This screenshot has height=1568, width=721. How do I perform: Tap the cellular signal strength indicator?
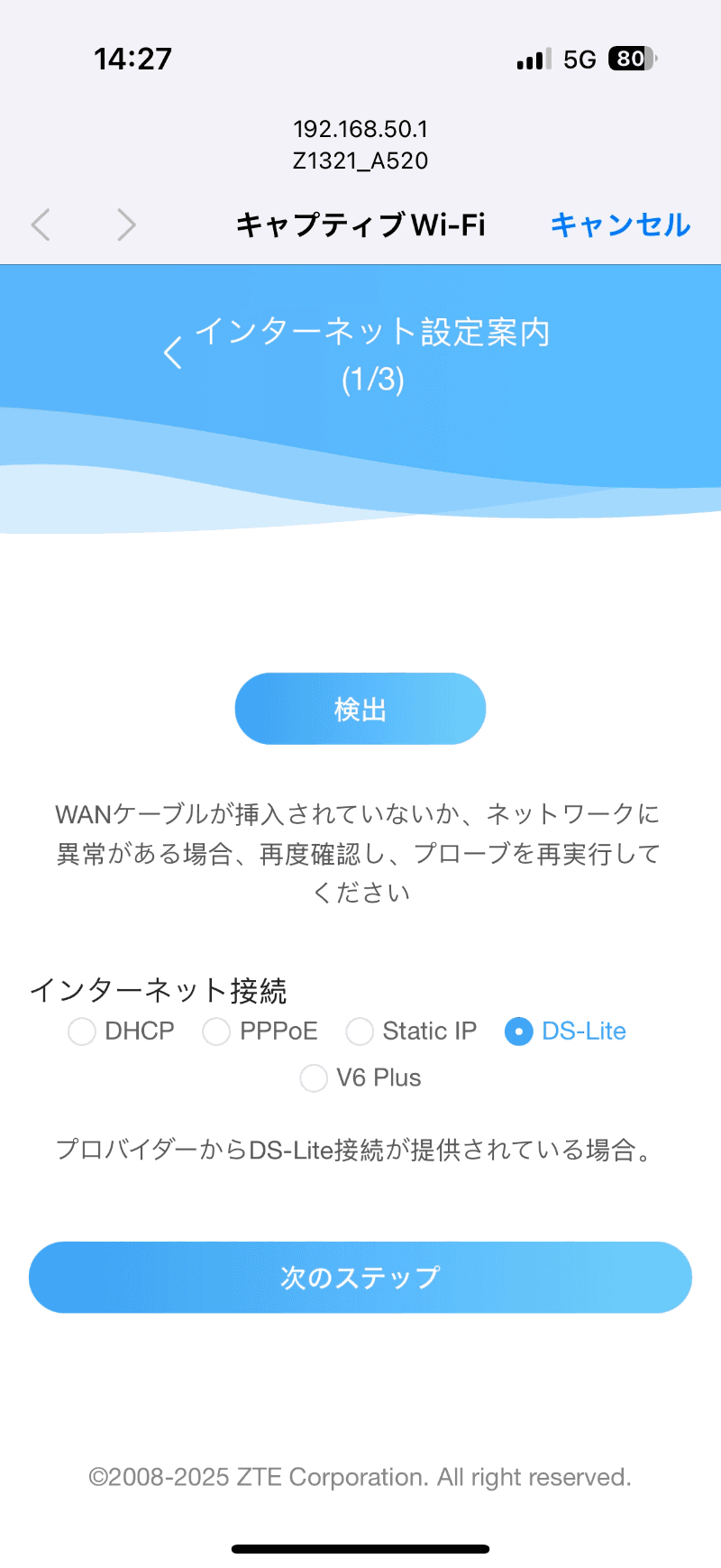[x=530, y=58]
